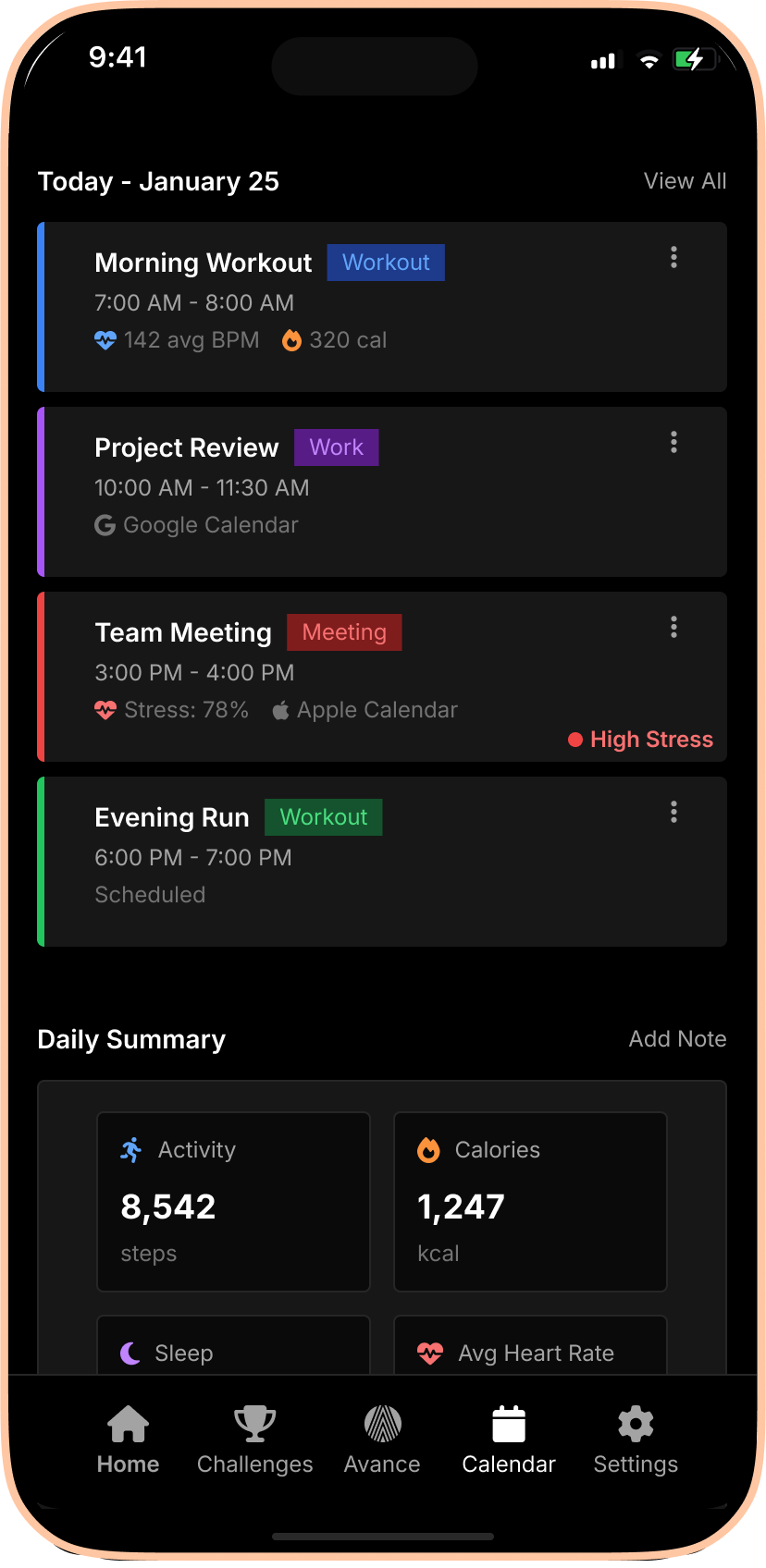Screen dimensions: 766x1568
Task: Open options menu for Morning Workout
Action: coord(673,257)
